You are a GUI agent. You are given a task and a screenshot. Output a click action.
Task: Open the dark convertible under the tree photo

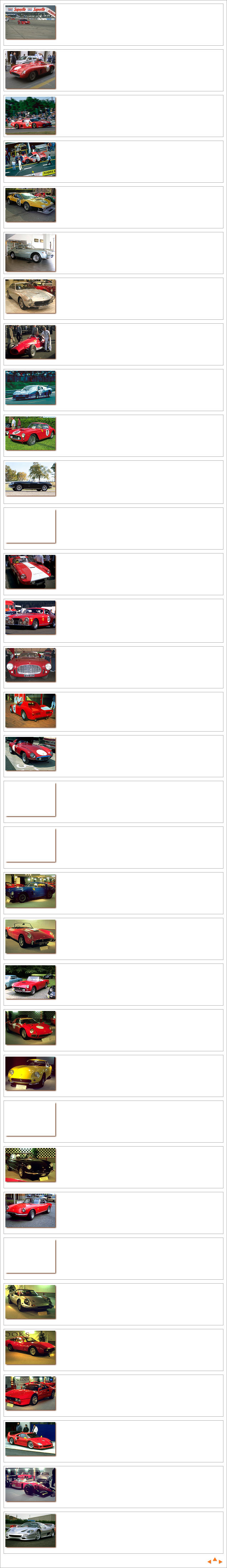[30, 479]
